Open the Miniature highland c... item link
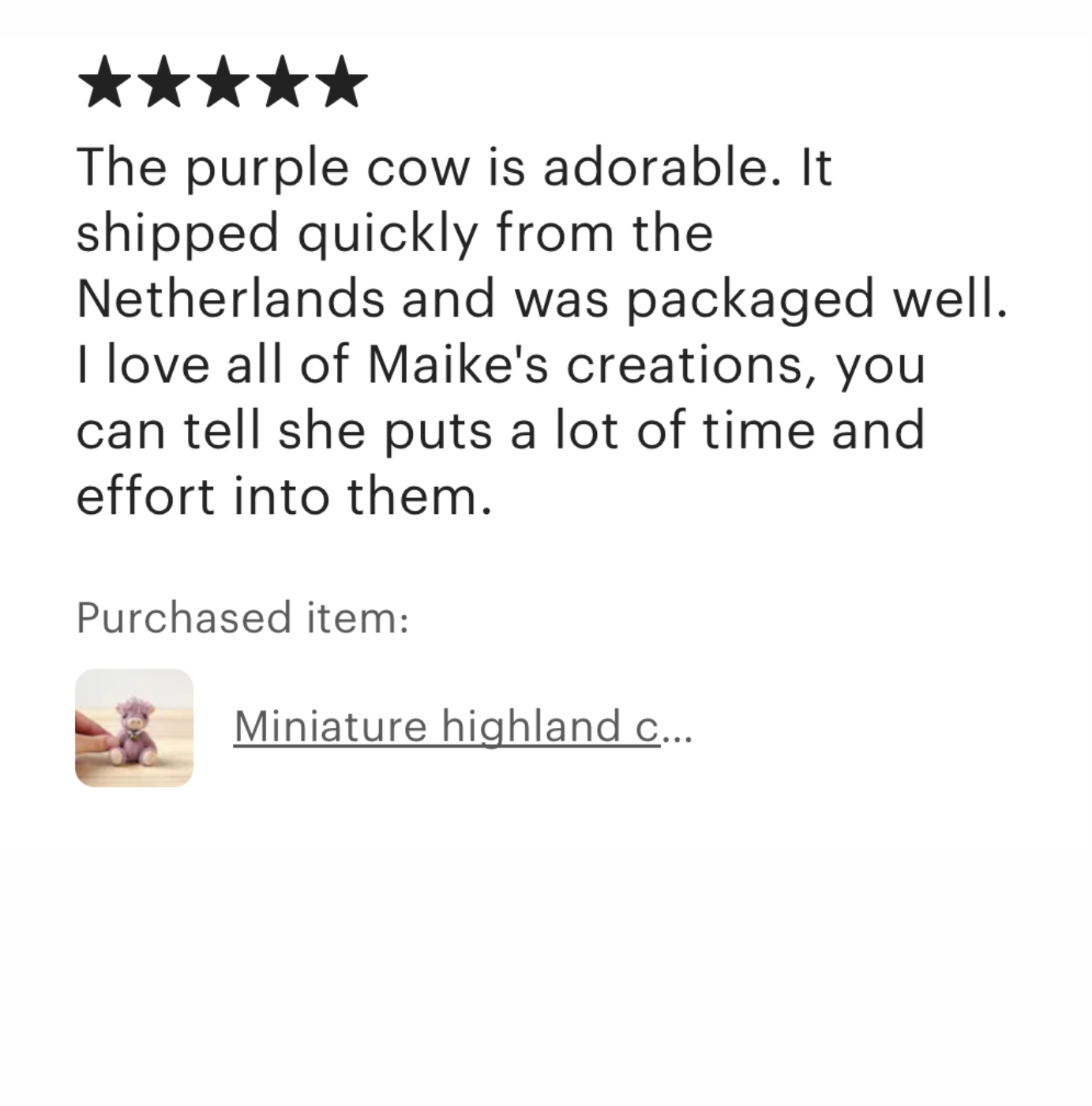Screen dimensions: 1092x1106 coord(462,726)
